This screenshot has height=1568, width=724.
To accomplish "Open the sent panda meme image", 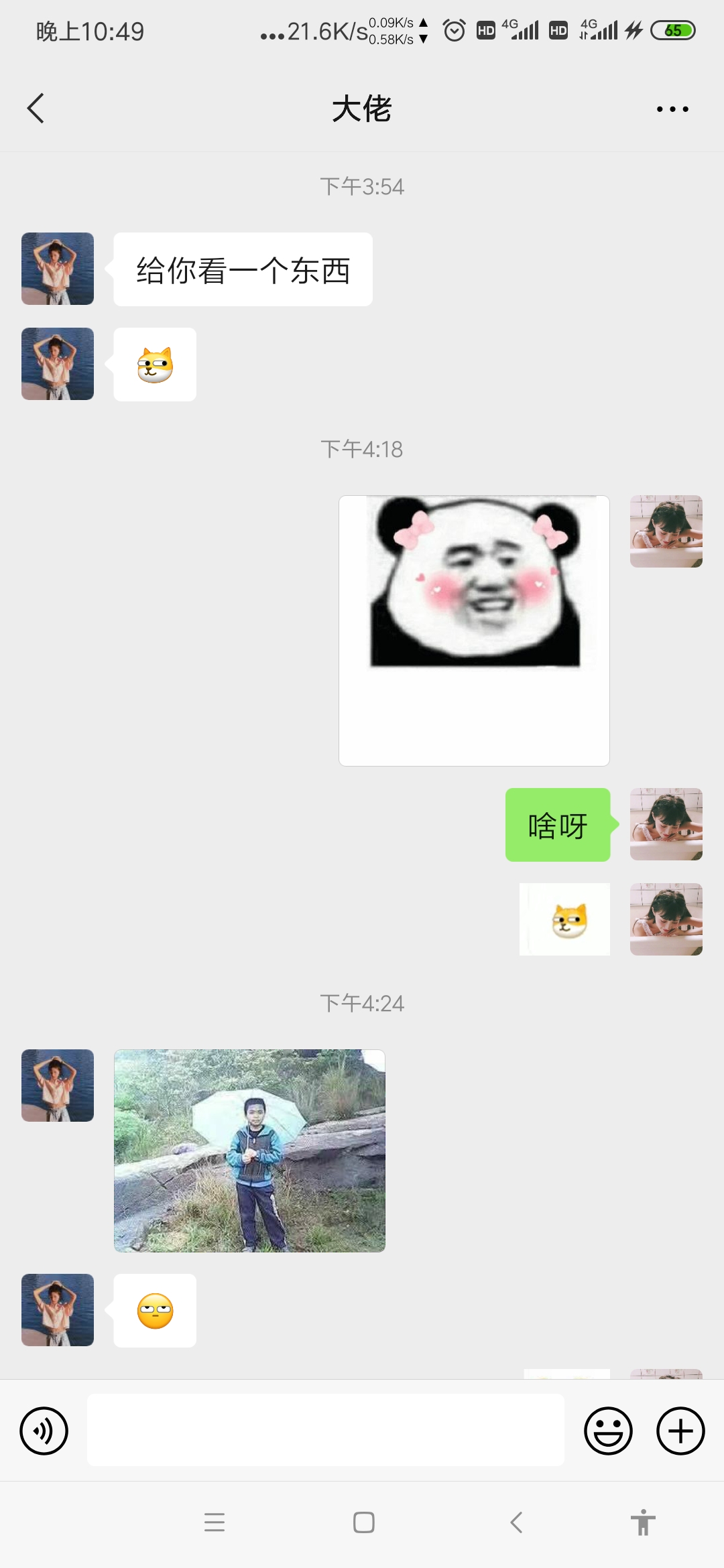I will [x=474, y=630].
